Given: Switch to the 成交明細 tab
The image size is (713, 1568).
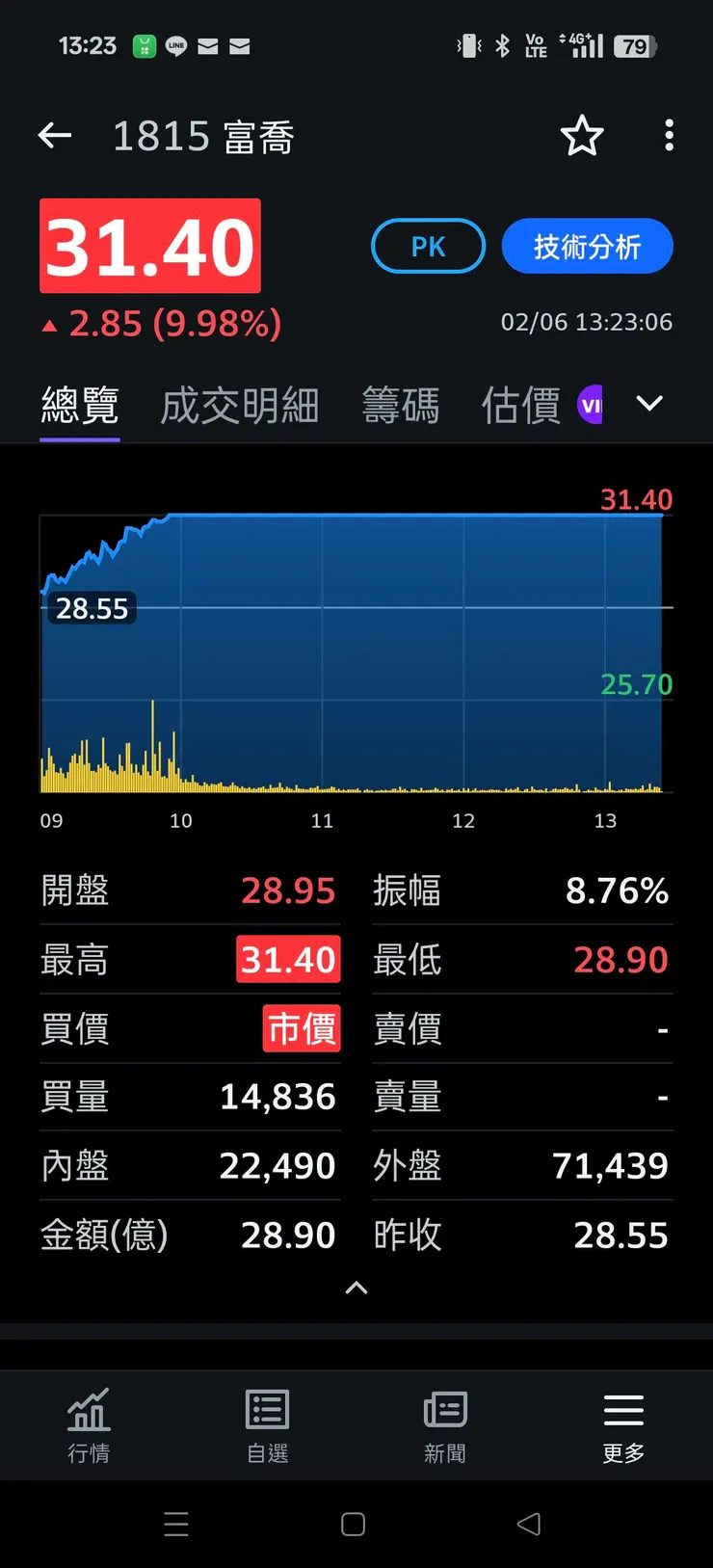Looking at the screenshot, I should pyautogui.click(x=240, y=405).
